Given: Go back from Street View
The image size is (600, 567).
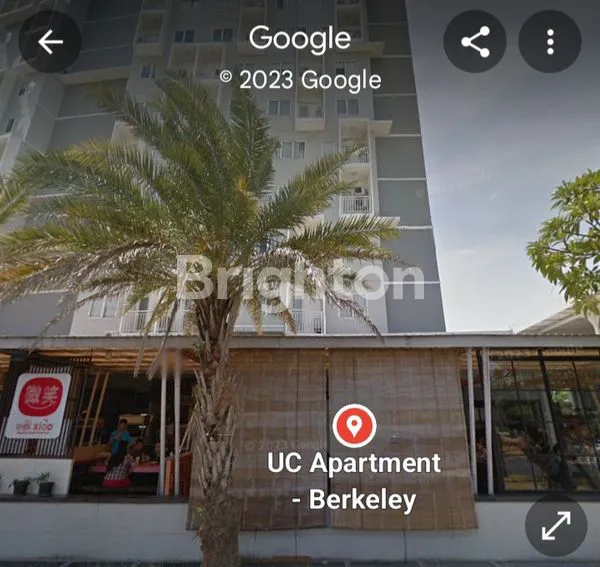Looking at the screenshot, I should click(50, 41).
